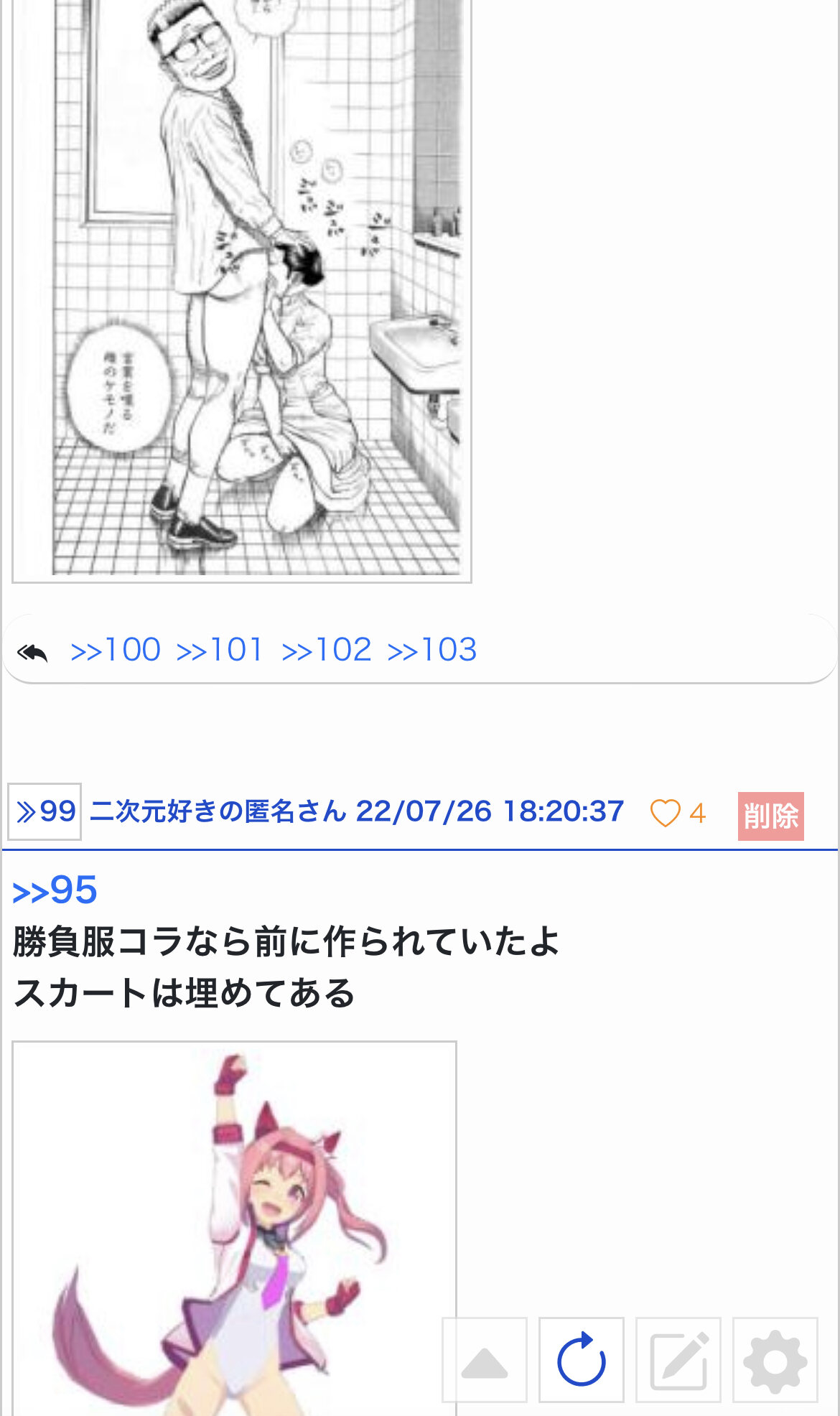Open reply link >>103

click(432, 650)
